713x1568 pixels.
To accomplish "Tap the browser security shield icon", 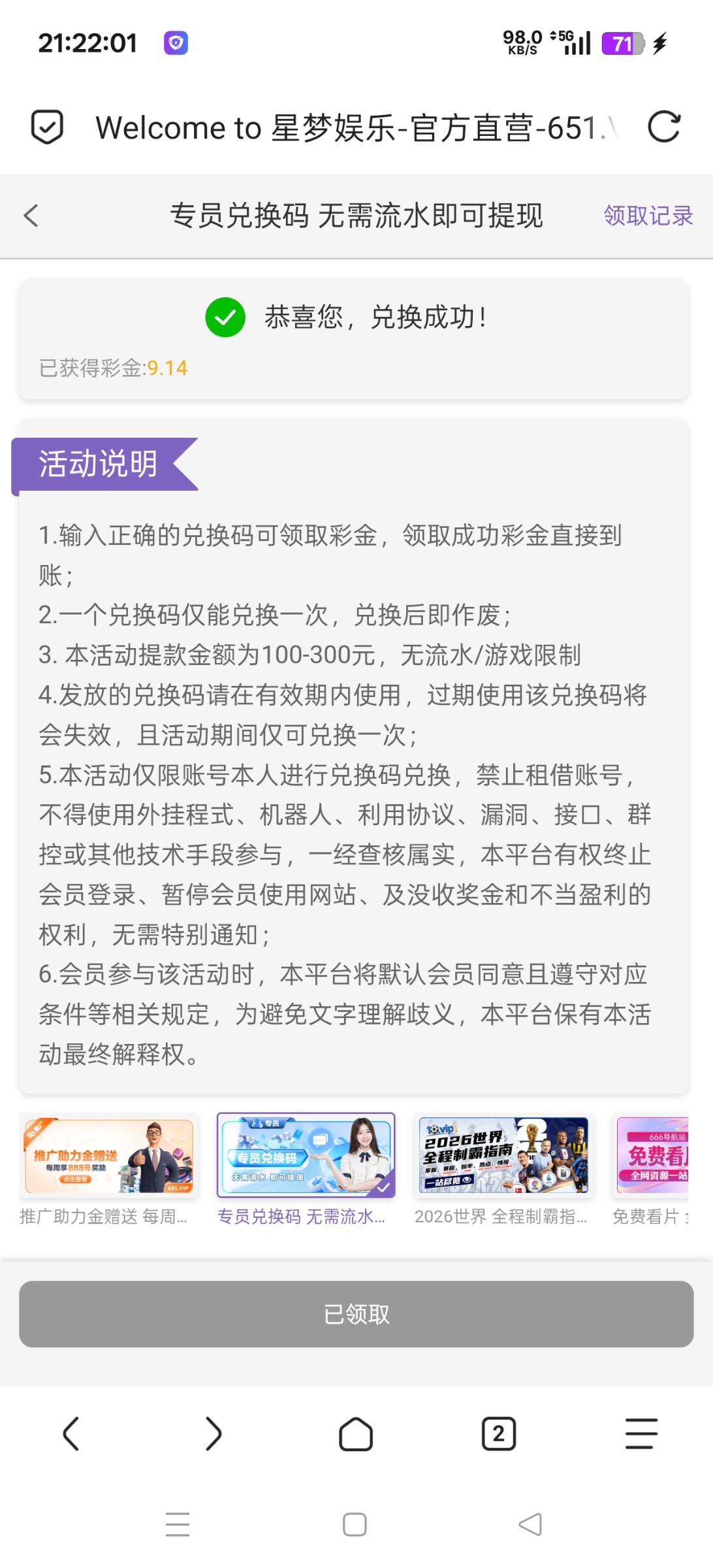I will point(47,127).
